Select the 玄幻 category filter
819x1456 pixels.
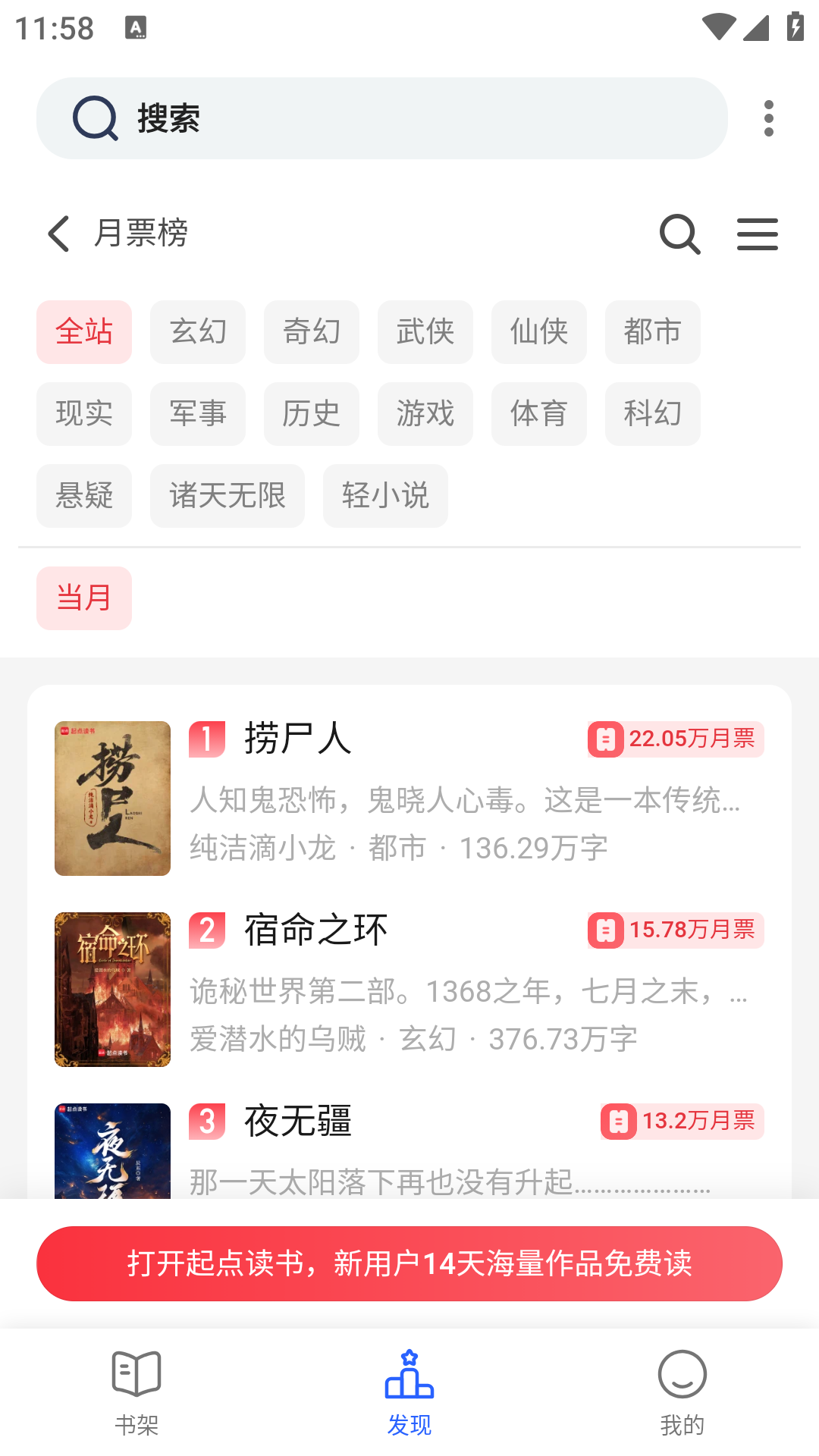(x=197, y=331)
